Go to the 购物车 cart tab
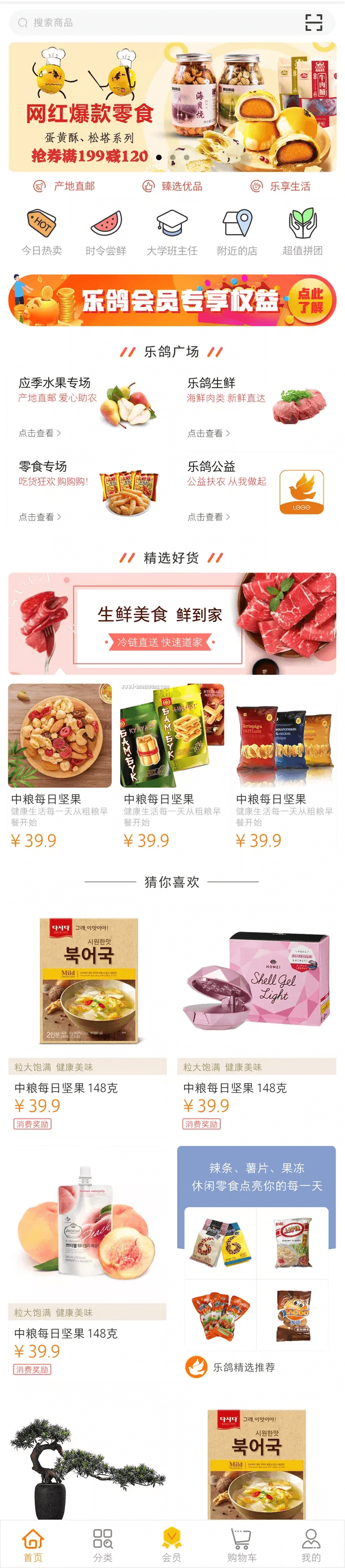Screen dimensions: 345x1568 pos(242,1545)
